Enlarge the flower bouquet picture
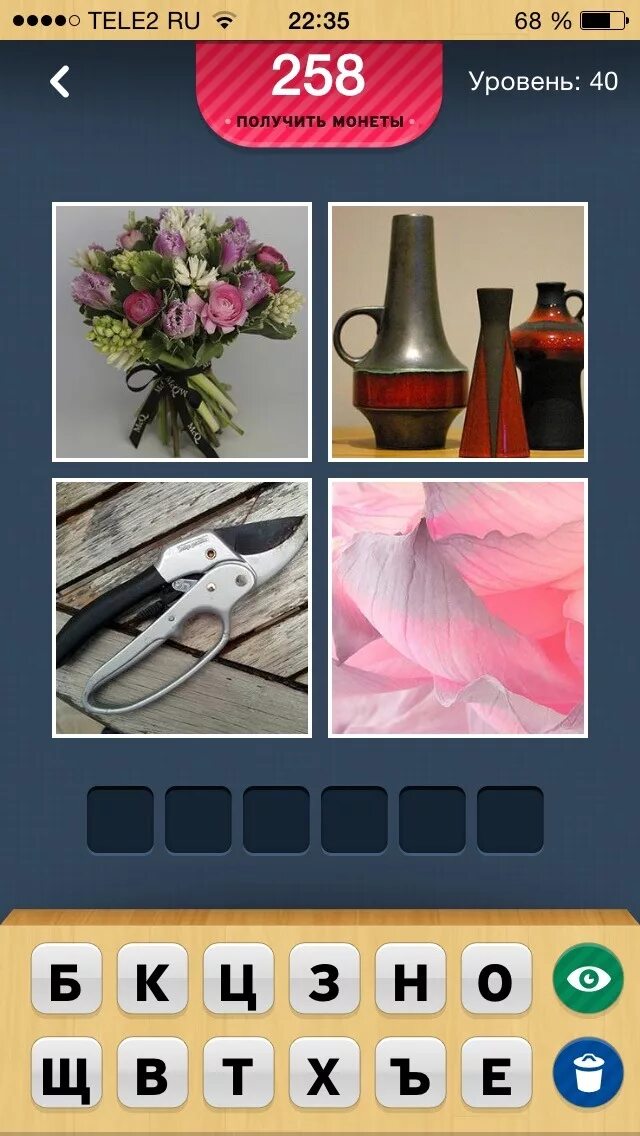This screenshot has width=640, height=1136. tap(182, 331)
